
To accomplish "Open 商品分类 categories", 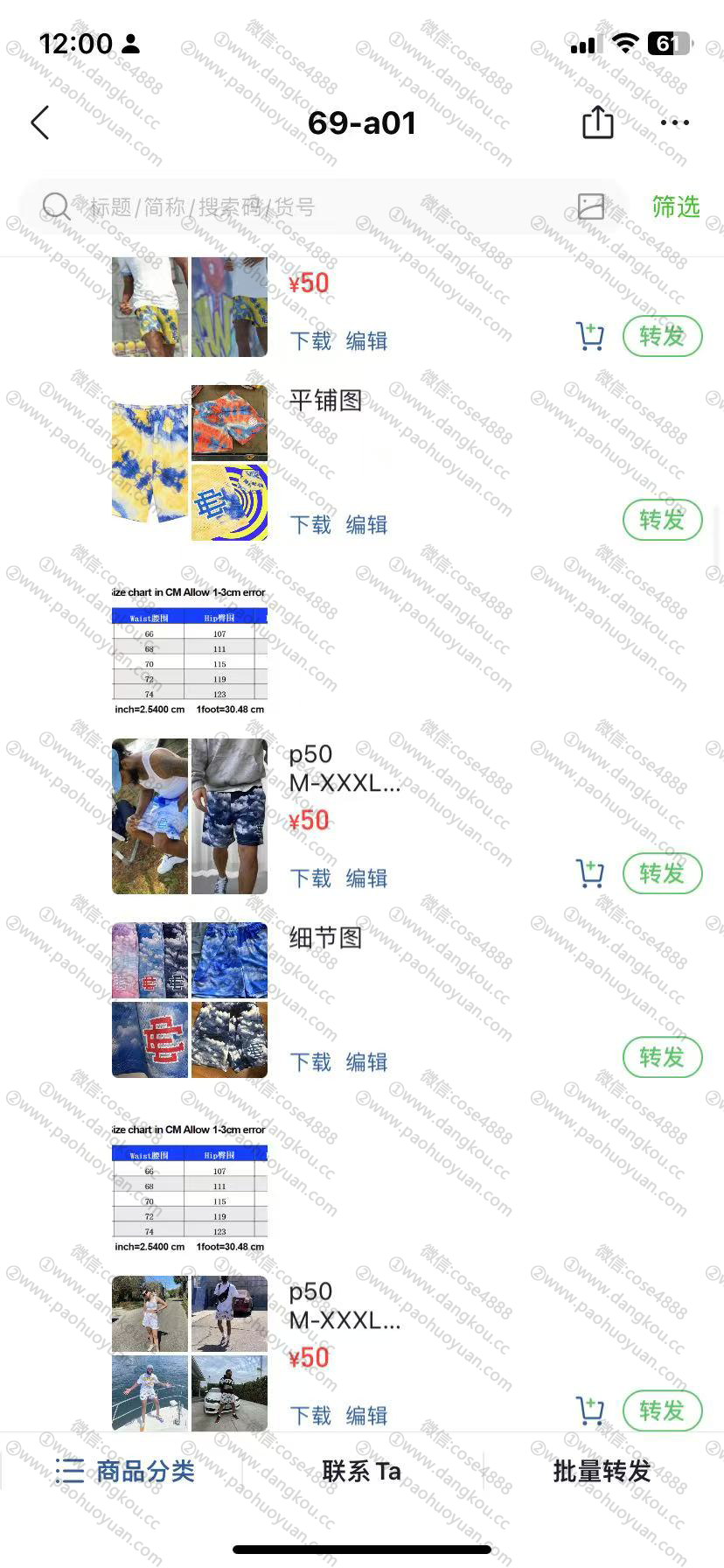I will click(x=124, y=1471).
